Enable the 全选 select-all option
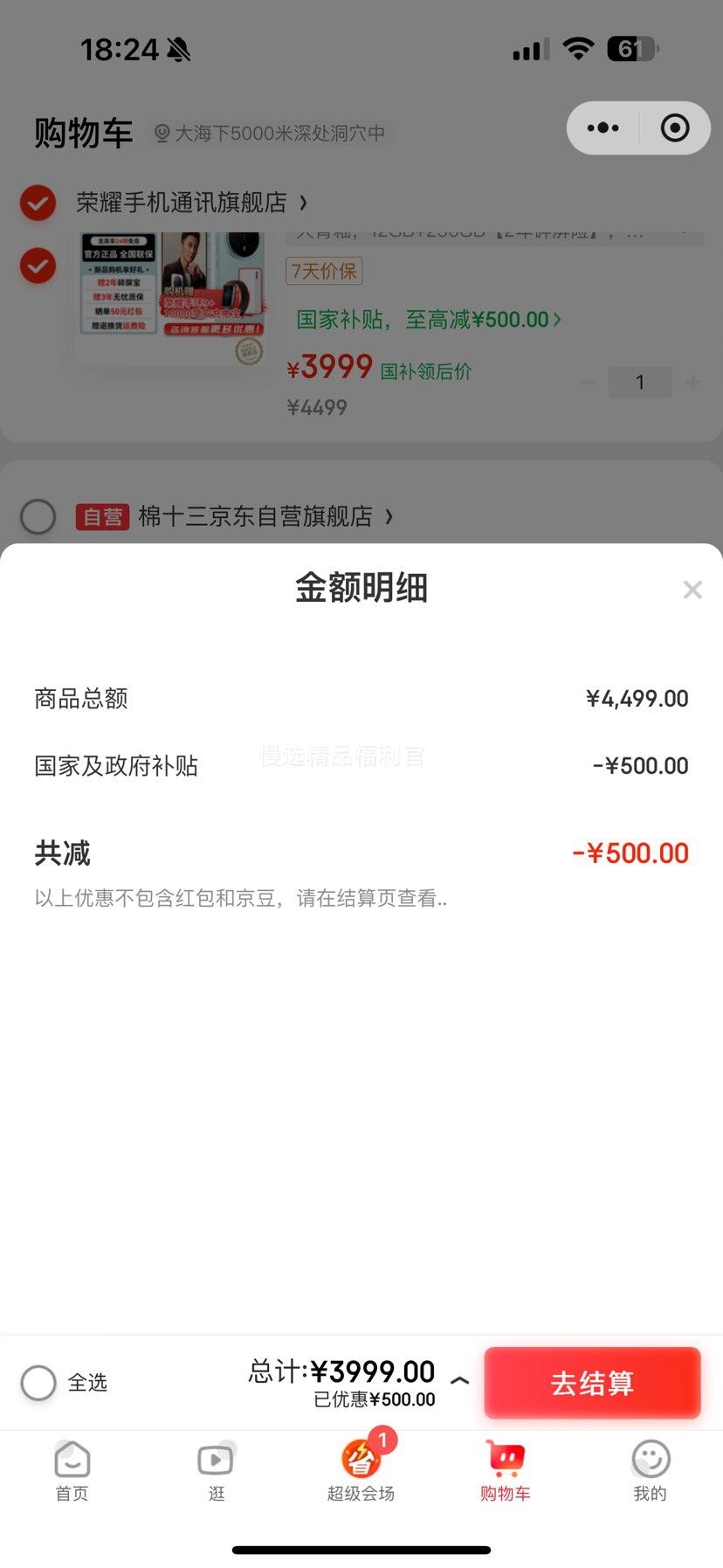Screen dimensions: 723x1568 coord(38,1383)
